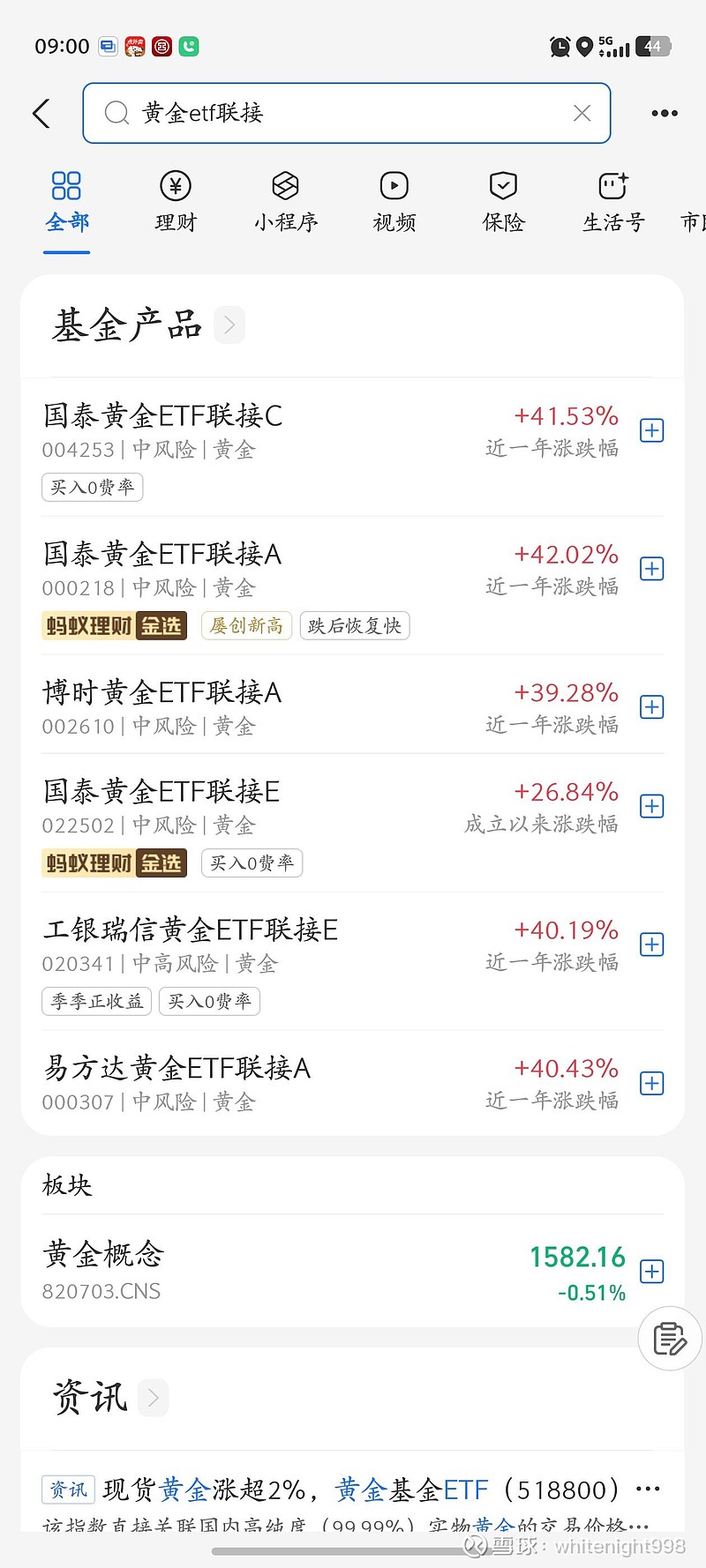Tap the back arrow to exit search
Screen dimensions: 706x1568
[x=41, y=113]
